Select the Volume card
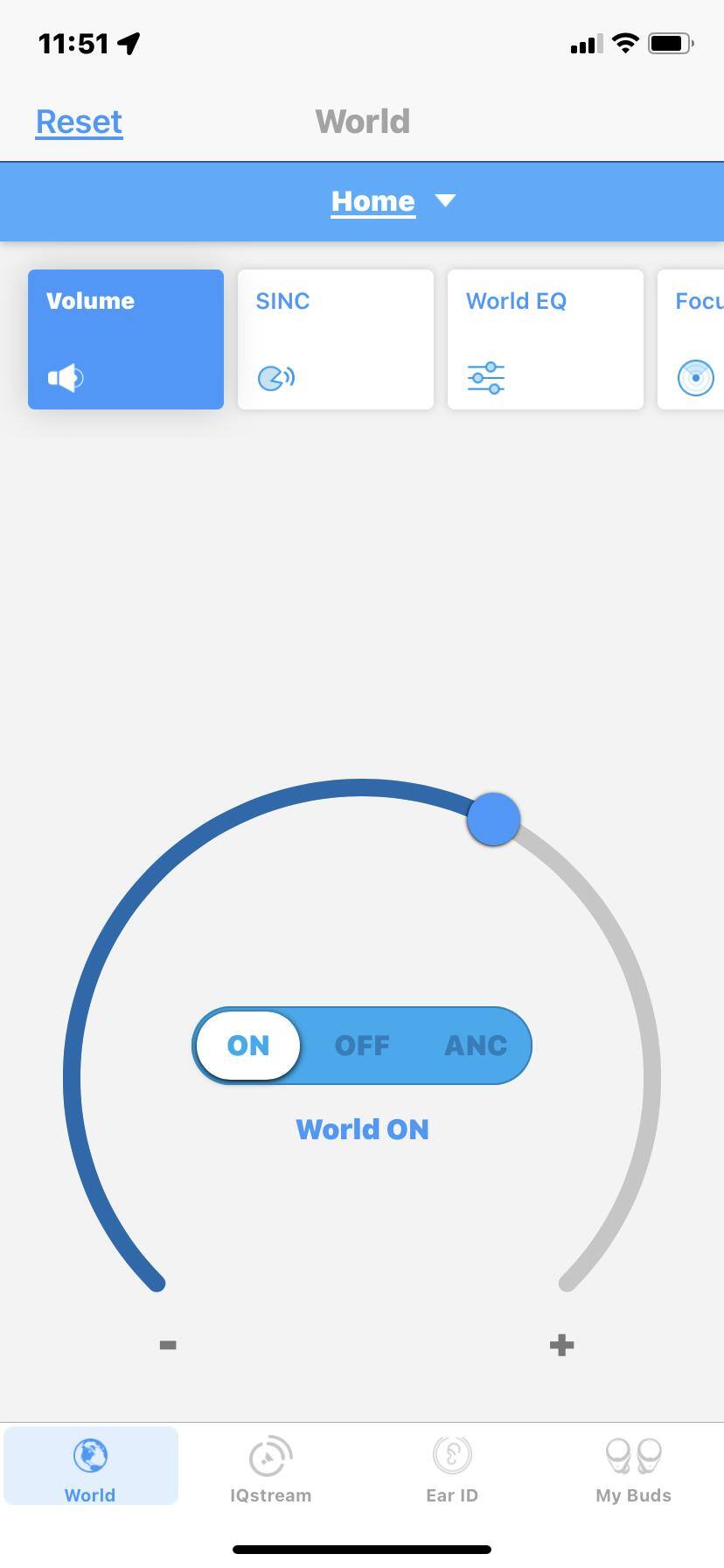724x1568 pixels. click(x=126, y=339)
